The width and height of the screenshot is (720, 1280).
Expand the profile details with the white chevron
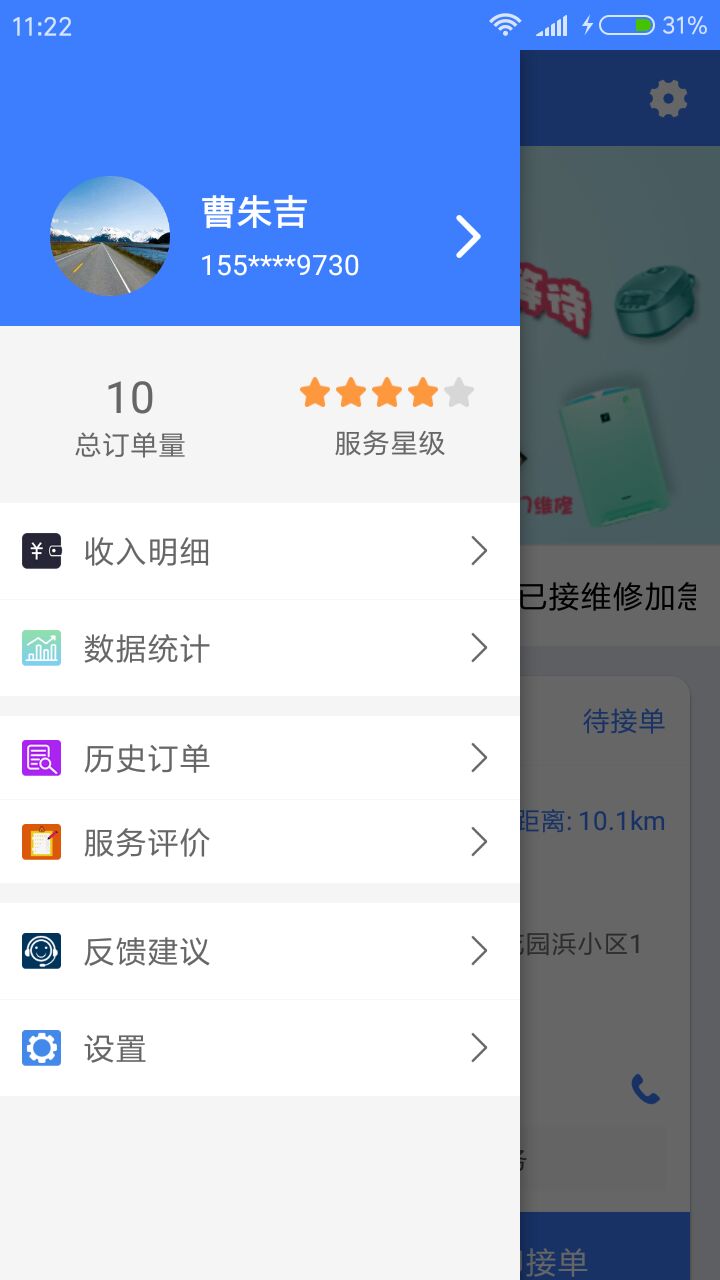tap(467, 236)
